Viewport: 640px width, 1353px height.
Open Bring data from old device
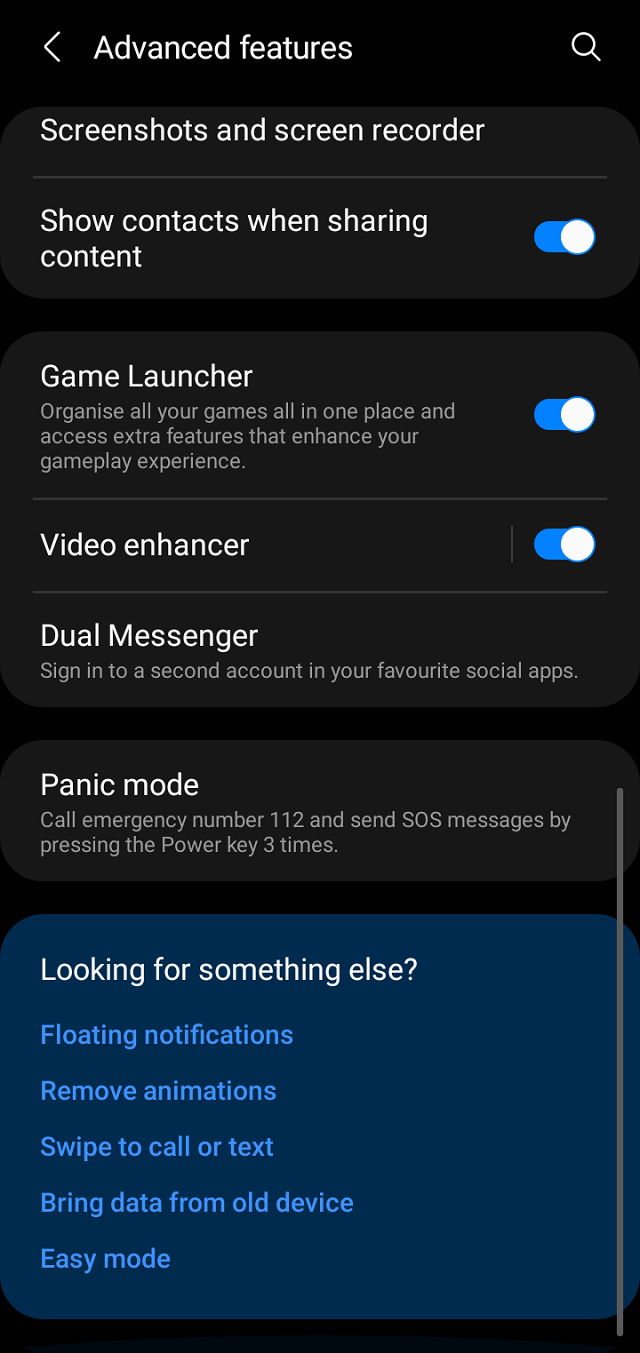197,1203
